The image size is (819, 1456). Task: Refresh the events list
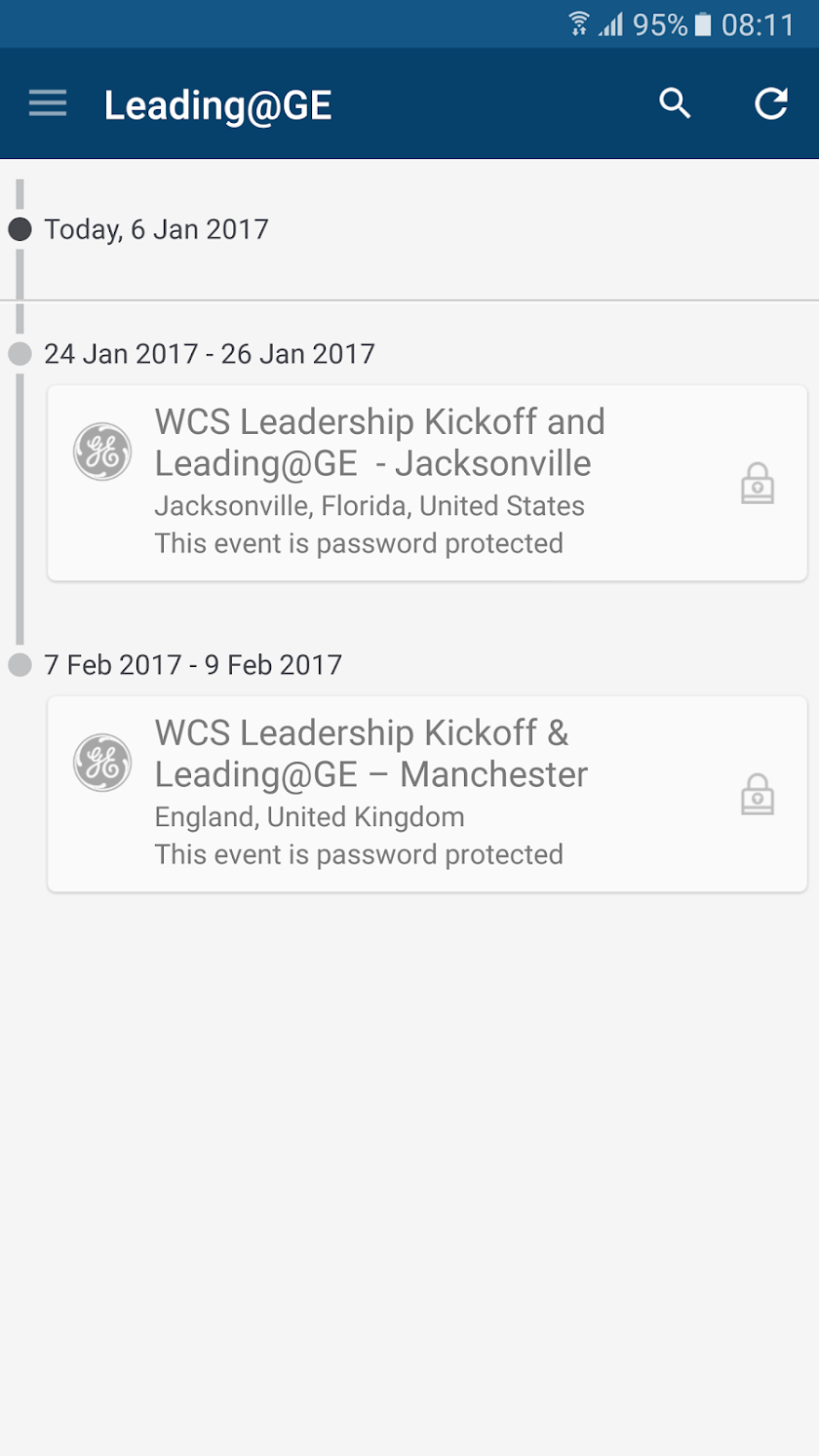tap(770, 103)
